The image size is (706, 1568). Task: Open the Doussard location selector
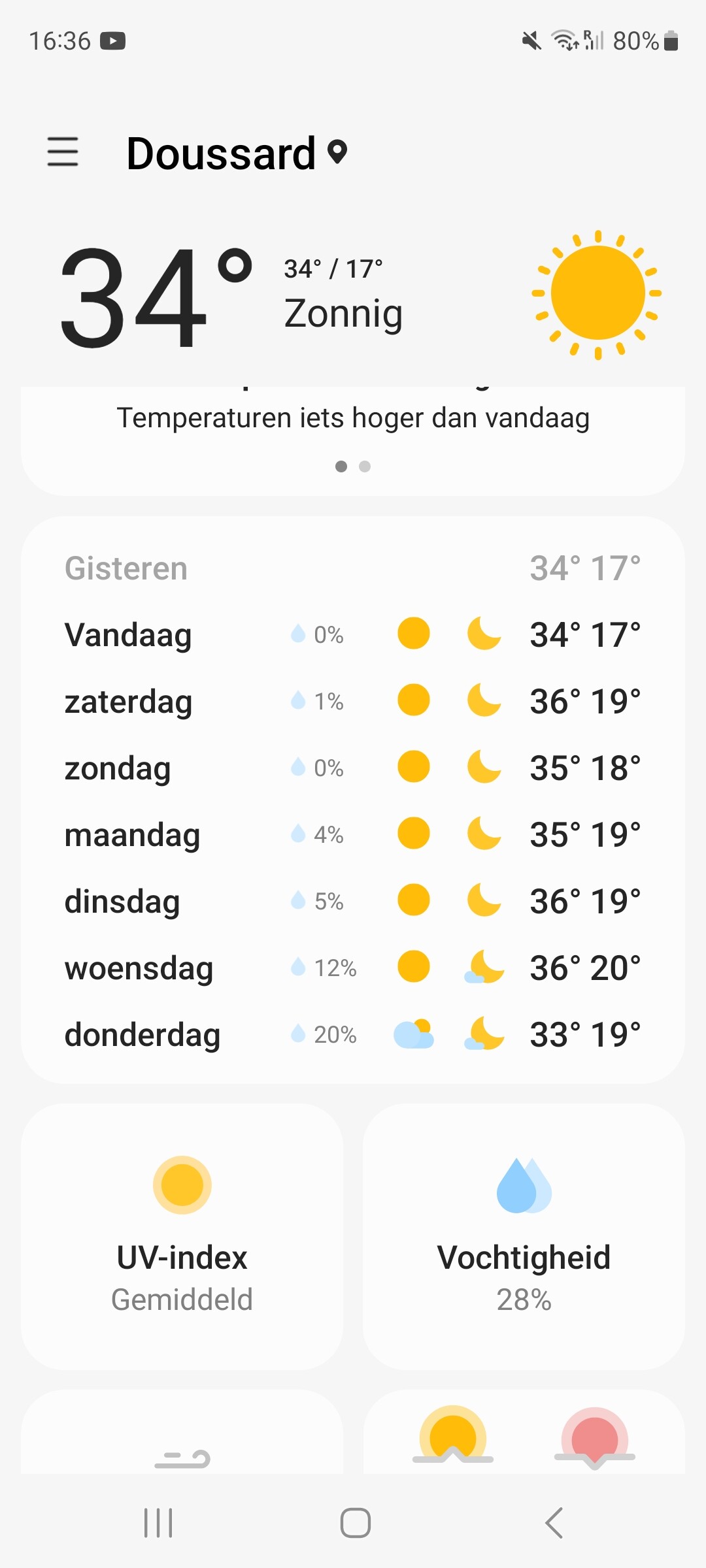236,154
